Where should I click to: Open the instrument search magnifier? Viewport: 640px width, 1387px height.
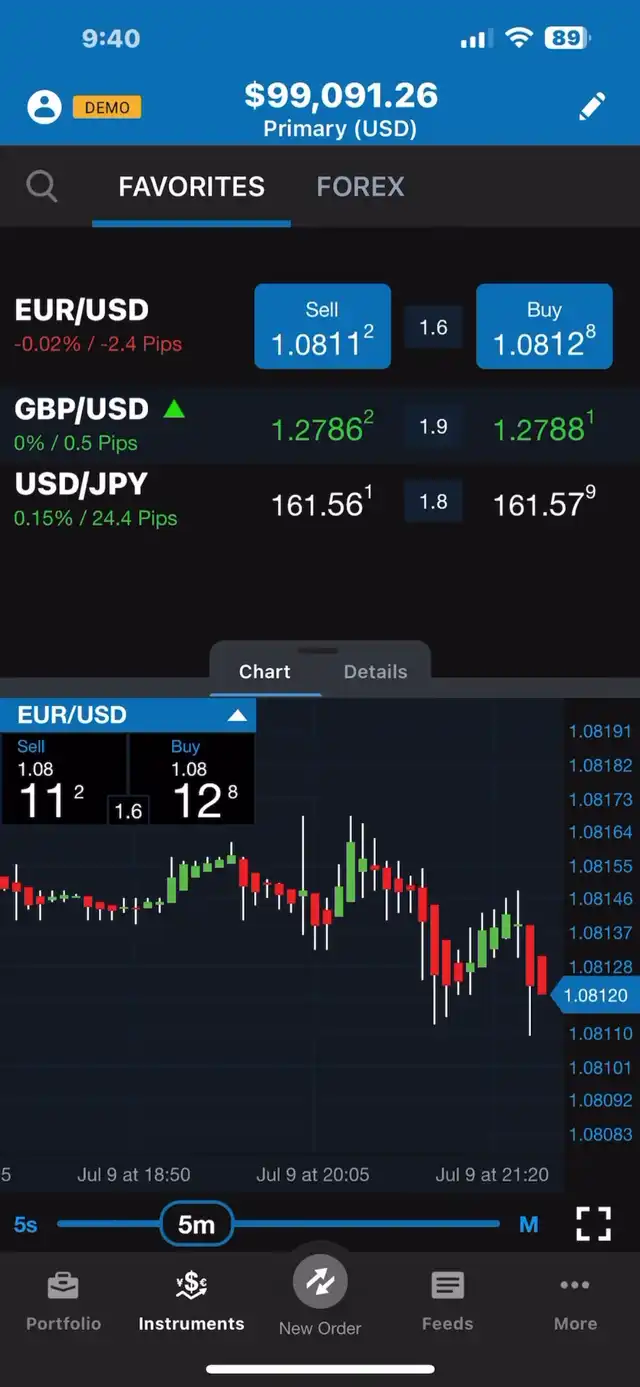pos(42,186)
